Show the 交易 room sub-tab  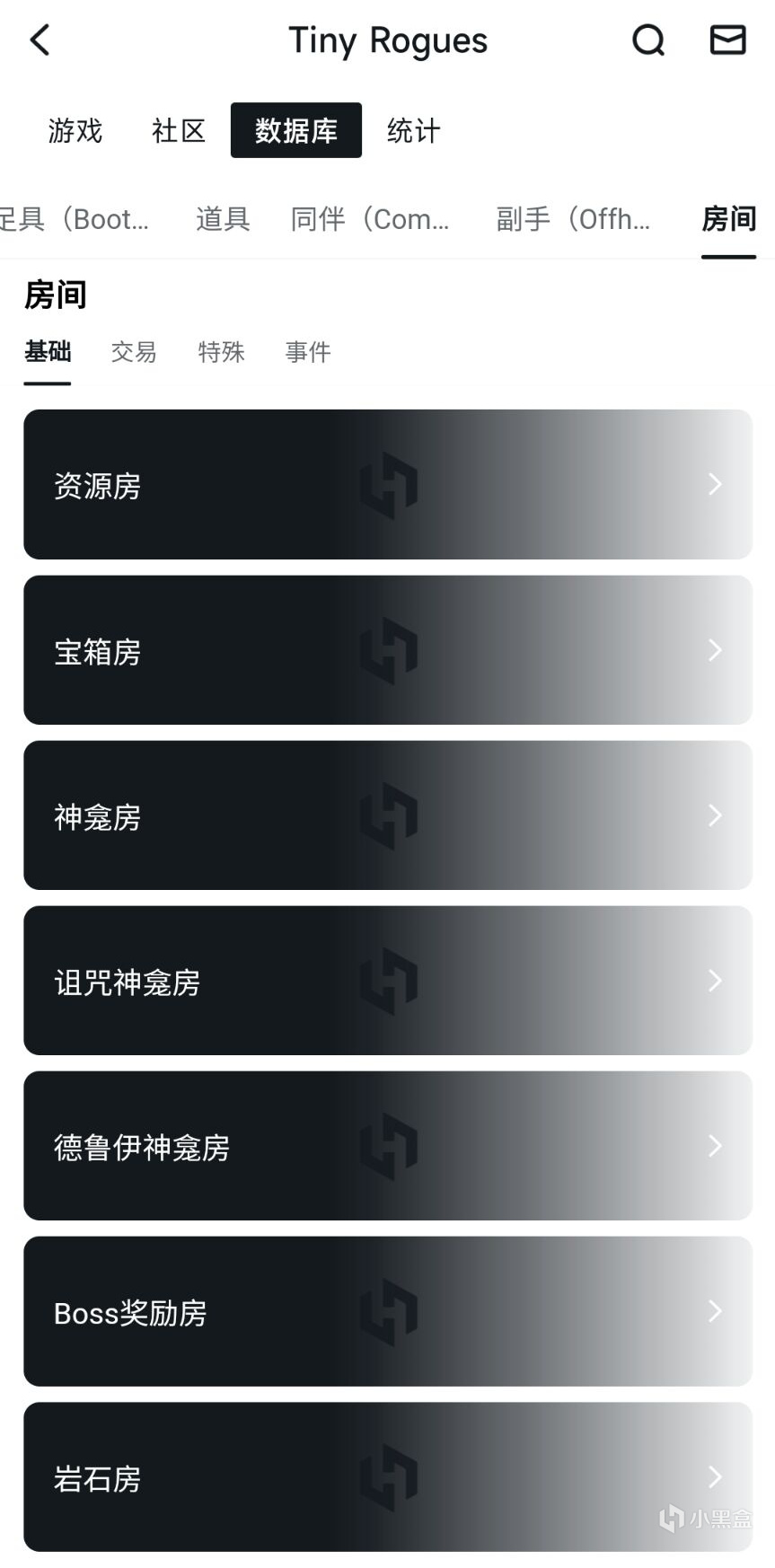click(134, 352)
